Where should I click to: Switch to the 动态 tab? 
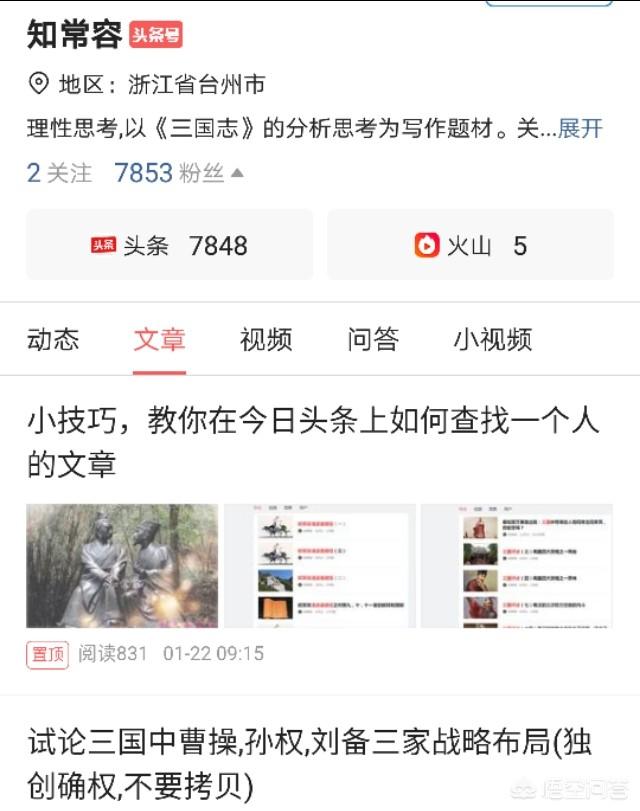pyautogui.click(x=53, y=339)
